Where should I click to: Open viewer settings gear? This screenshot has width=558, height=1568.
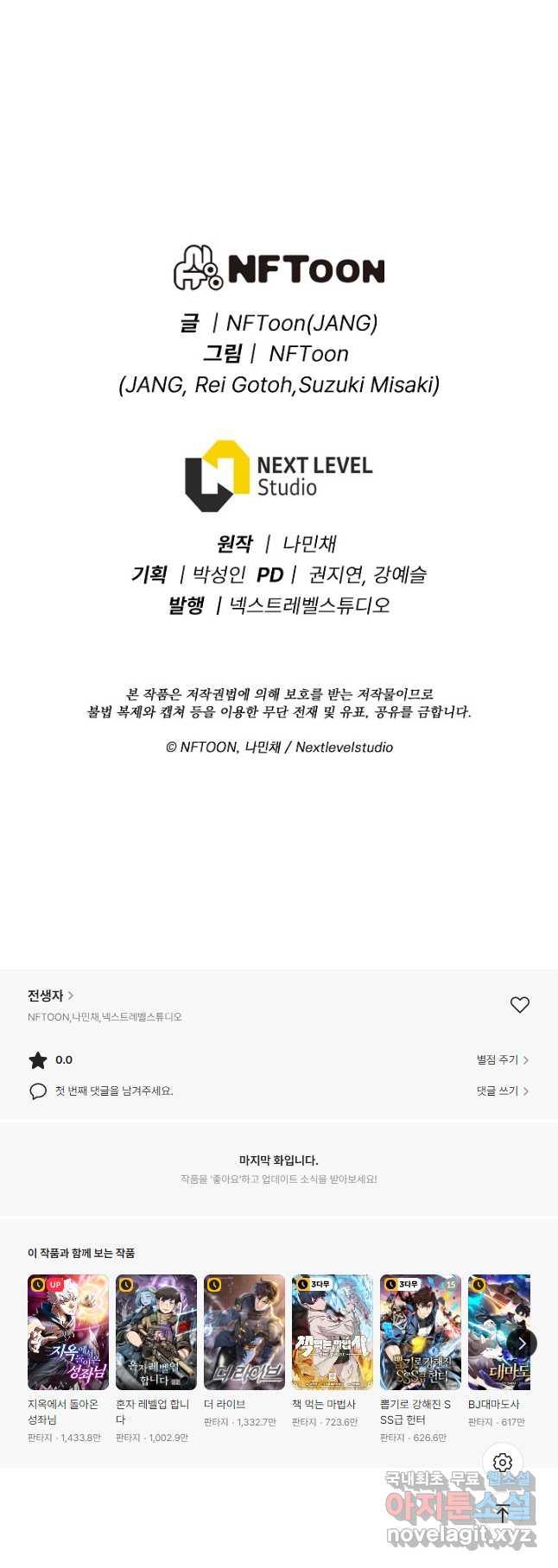pos(503,1463)
